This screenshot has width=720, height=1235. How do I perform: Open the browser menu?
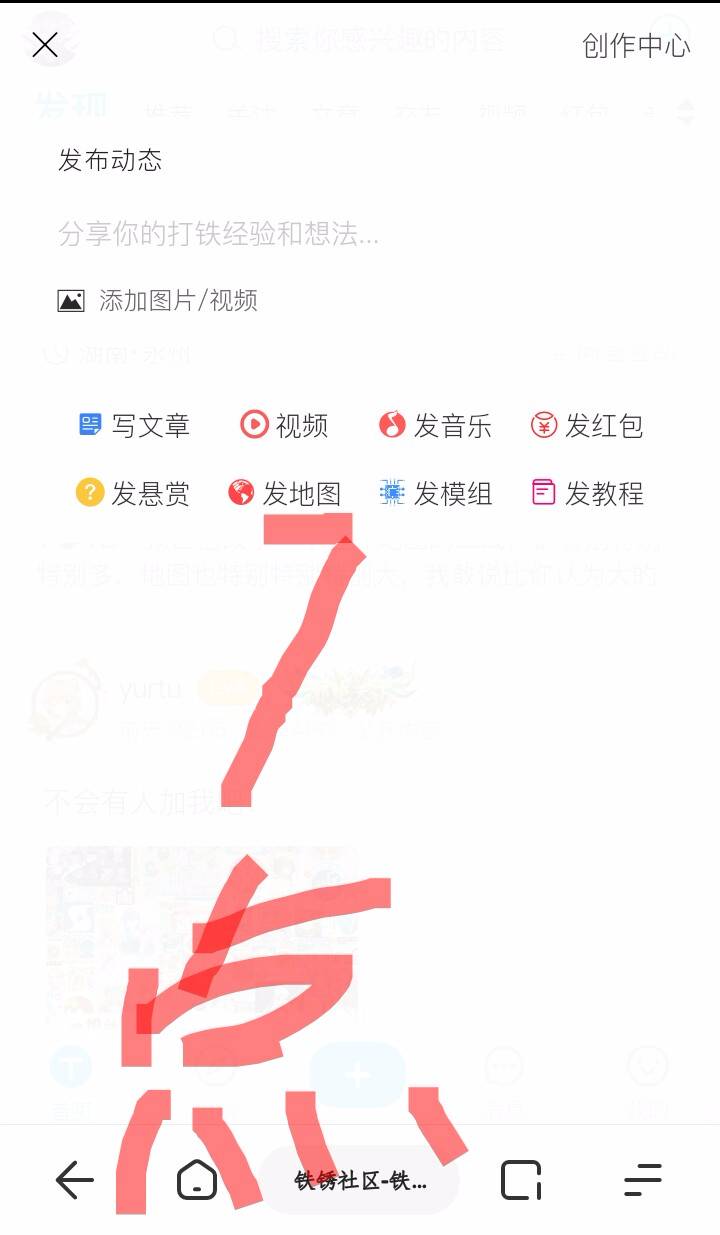tap(642, 1181)
